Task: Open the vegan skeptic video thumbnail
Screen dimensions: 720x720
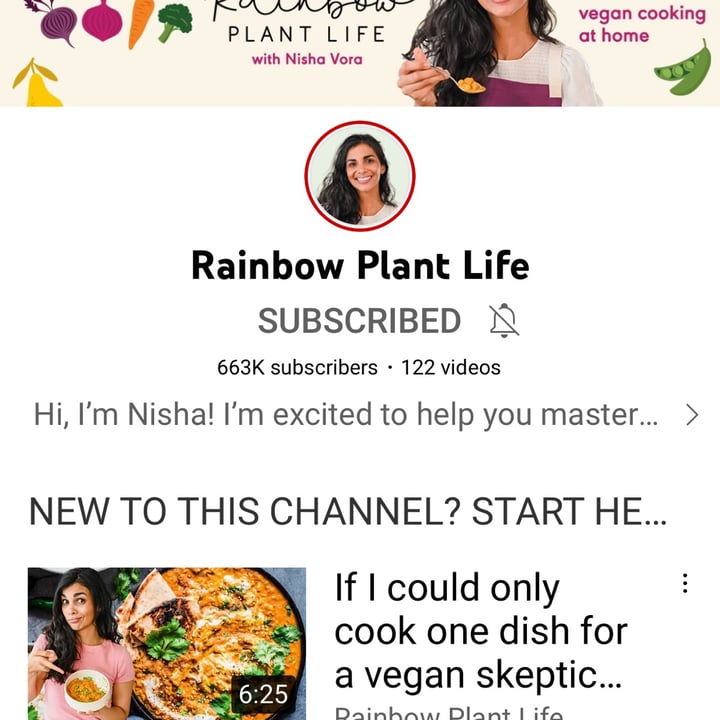Action: pos(166,643)
